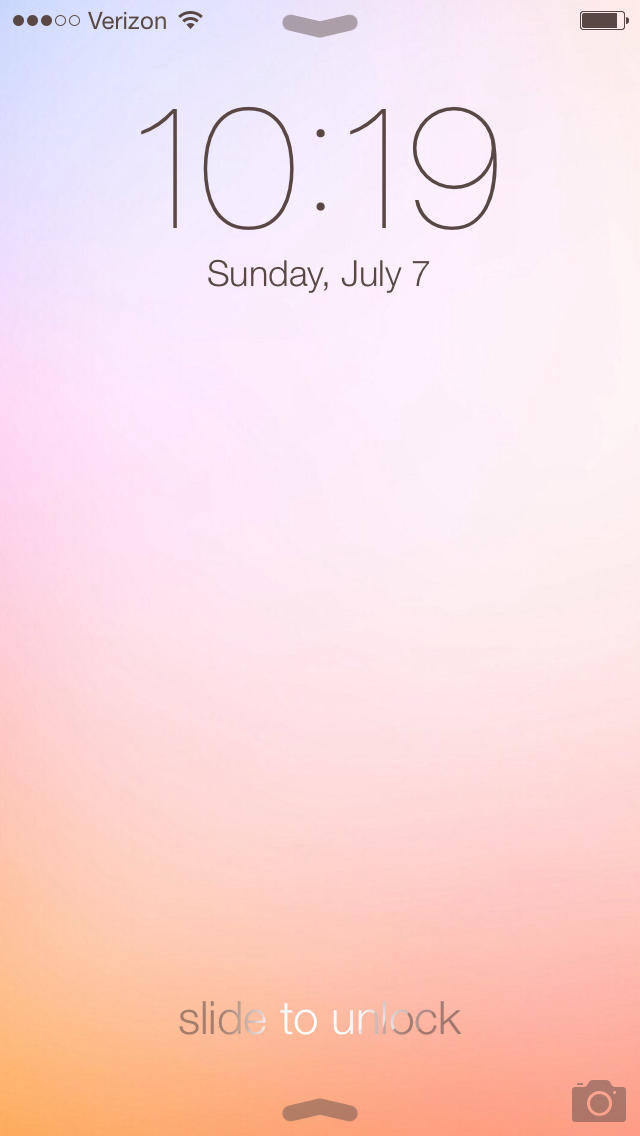Tap the slide to unlock text
640x1136 pixels.
click(320, 1019)
